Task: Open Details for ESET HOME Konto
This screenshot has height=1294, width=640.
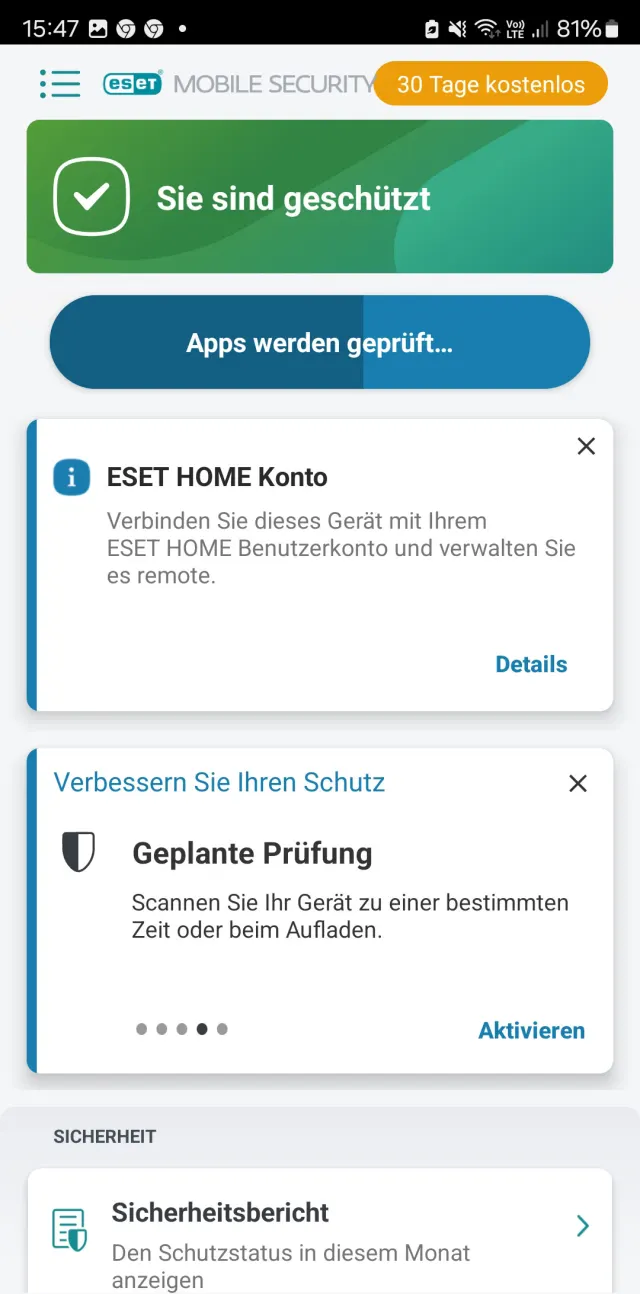Action: coord(530,665)
